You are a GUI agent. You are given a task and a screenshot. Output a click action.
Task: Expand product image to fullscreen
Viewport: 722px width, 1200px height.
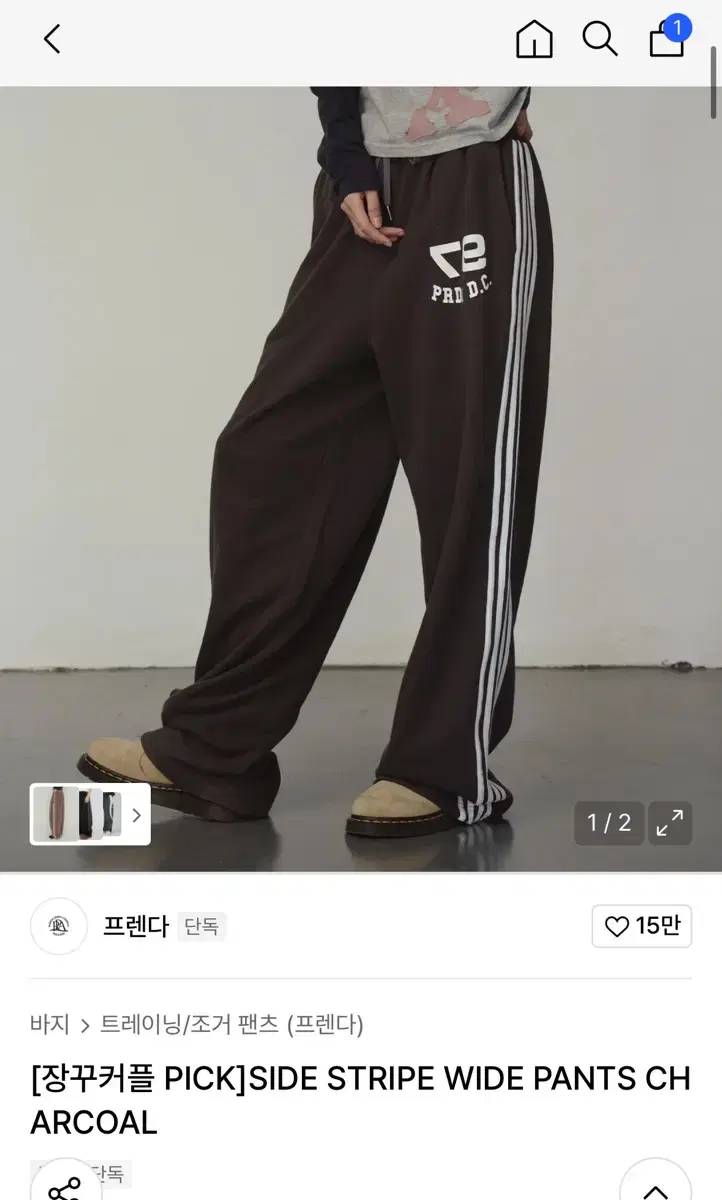670,823
